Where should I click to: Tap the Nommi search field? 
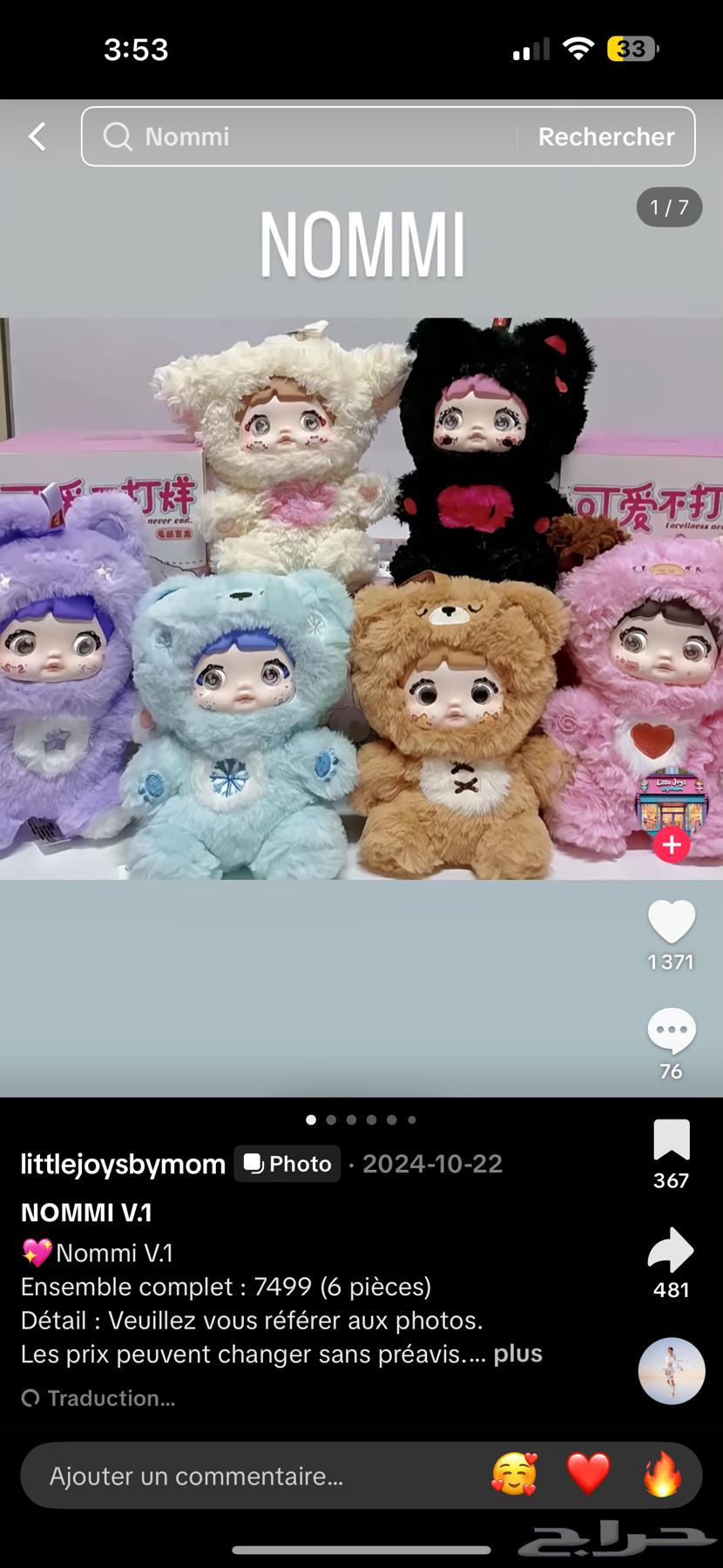(x=305, y=137)
